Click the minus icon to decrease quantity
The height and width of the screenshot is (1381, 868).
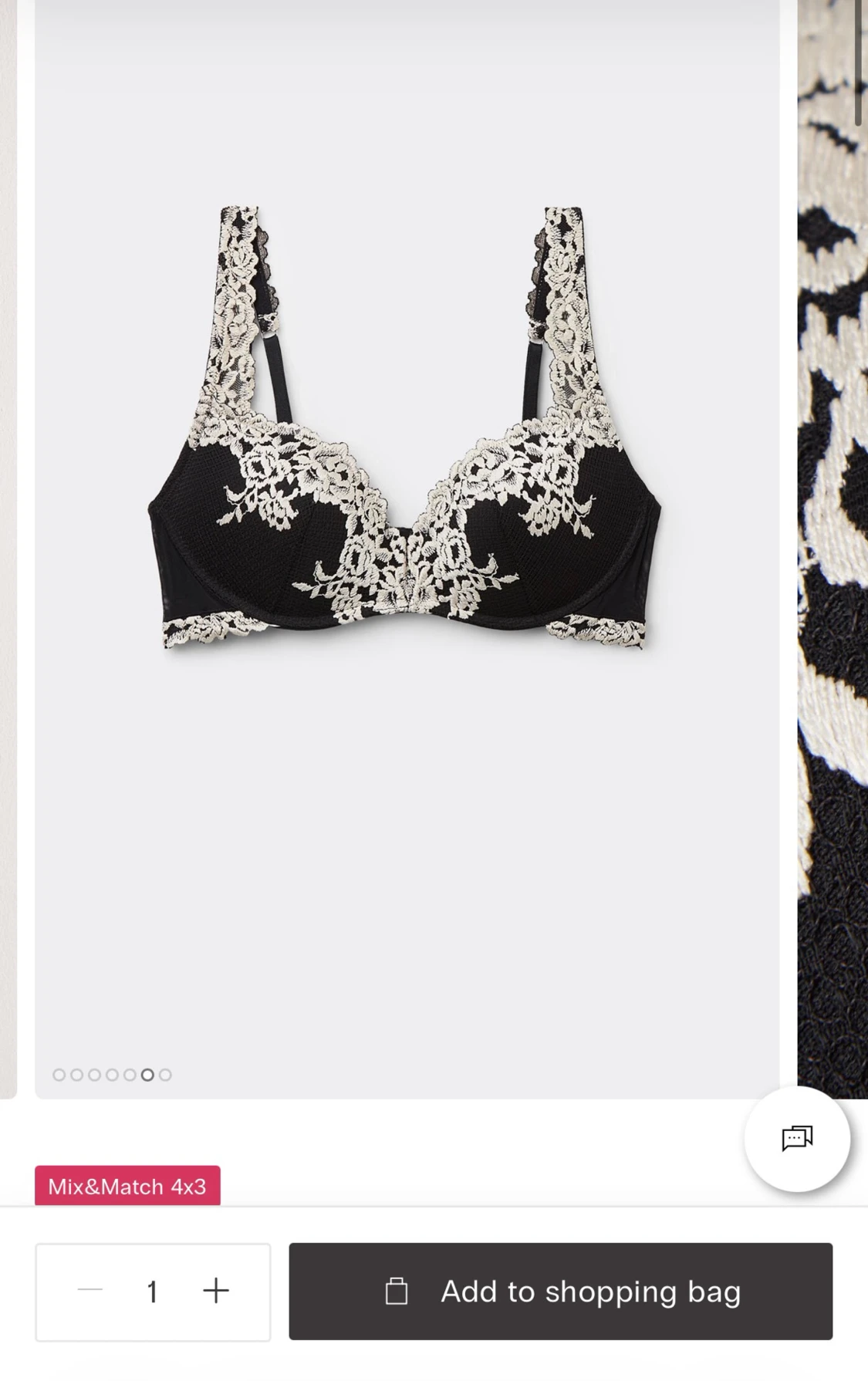90,1291
